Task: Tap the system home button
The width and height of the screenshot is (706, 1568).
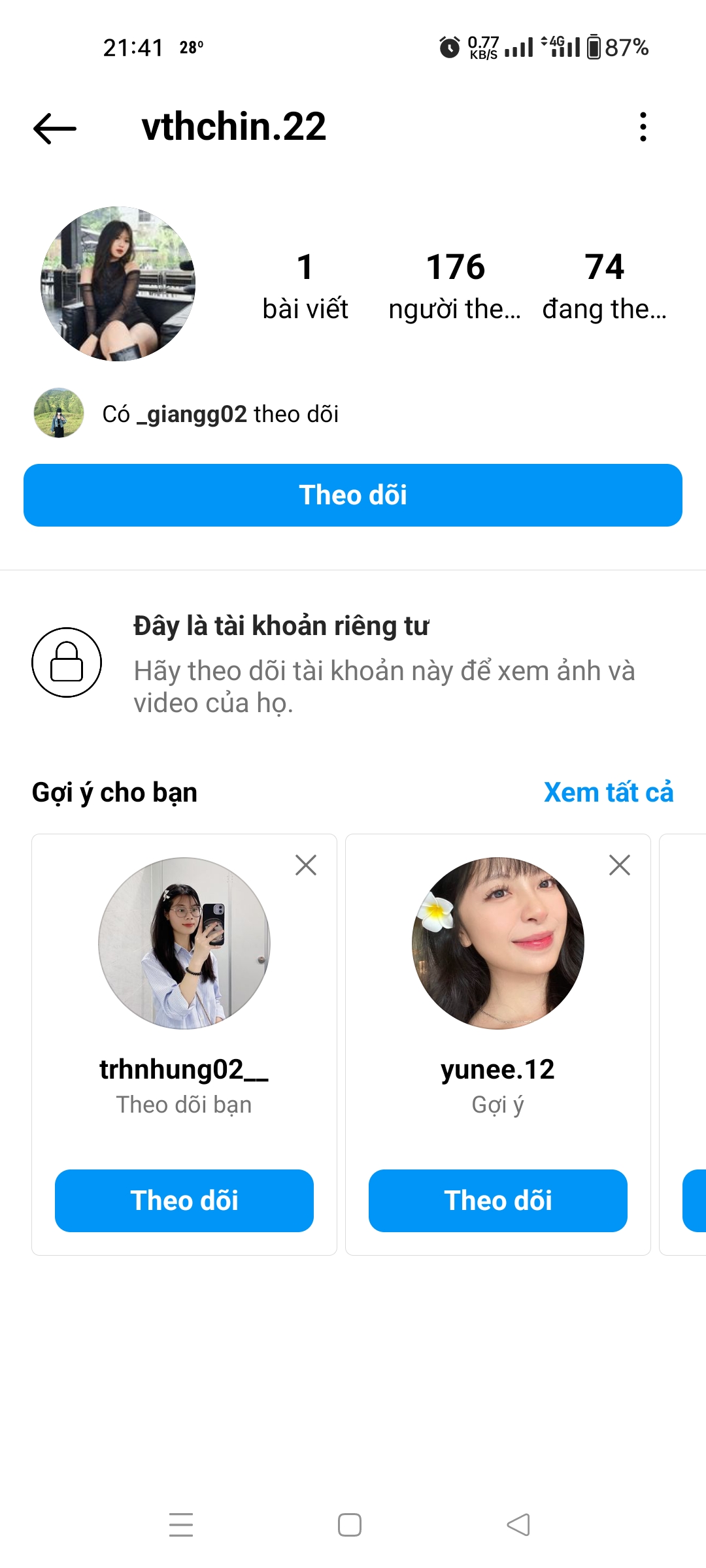Action: click(x=350, y=1525)
